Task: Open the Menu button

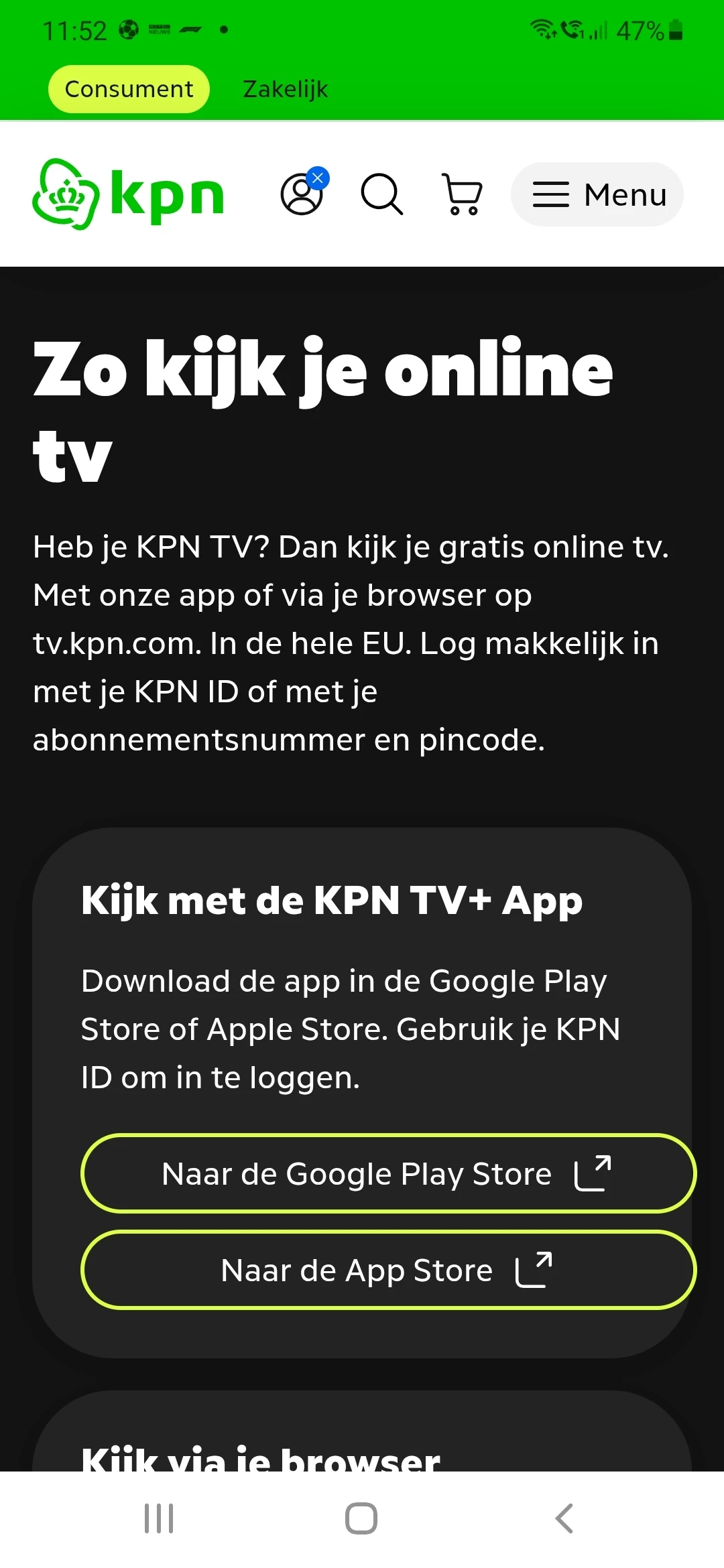Action: pyautogui.click(x=597, y=194)
